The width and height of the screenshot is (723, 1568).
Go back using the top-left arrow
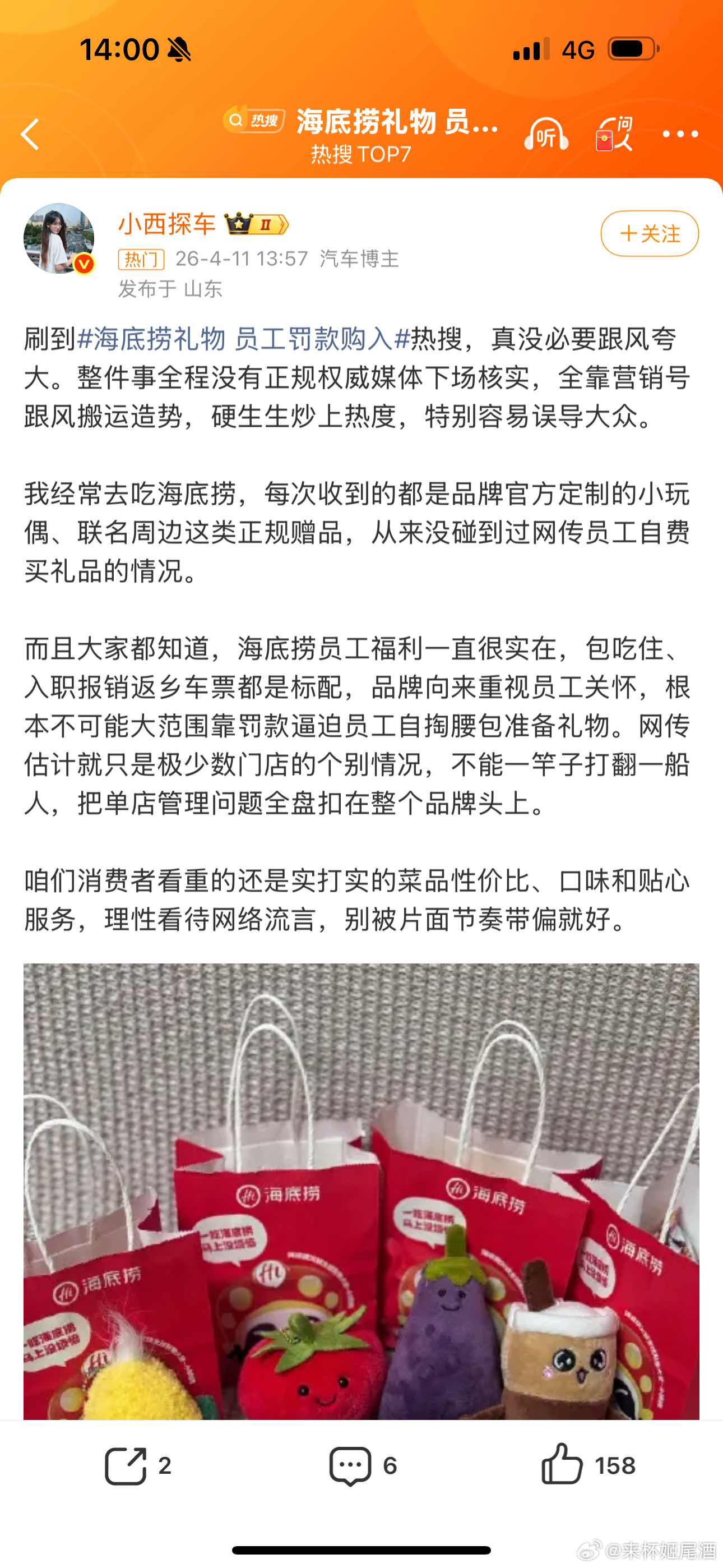coord(30,134)
